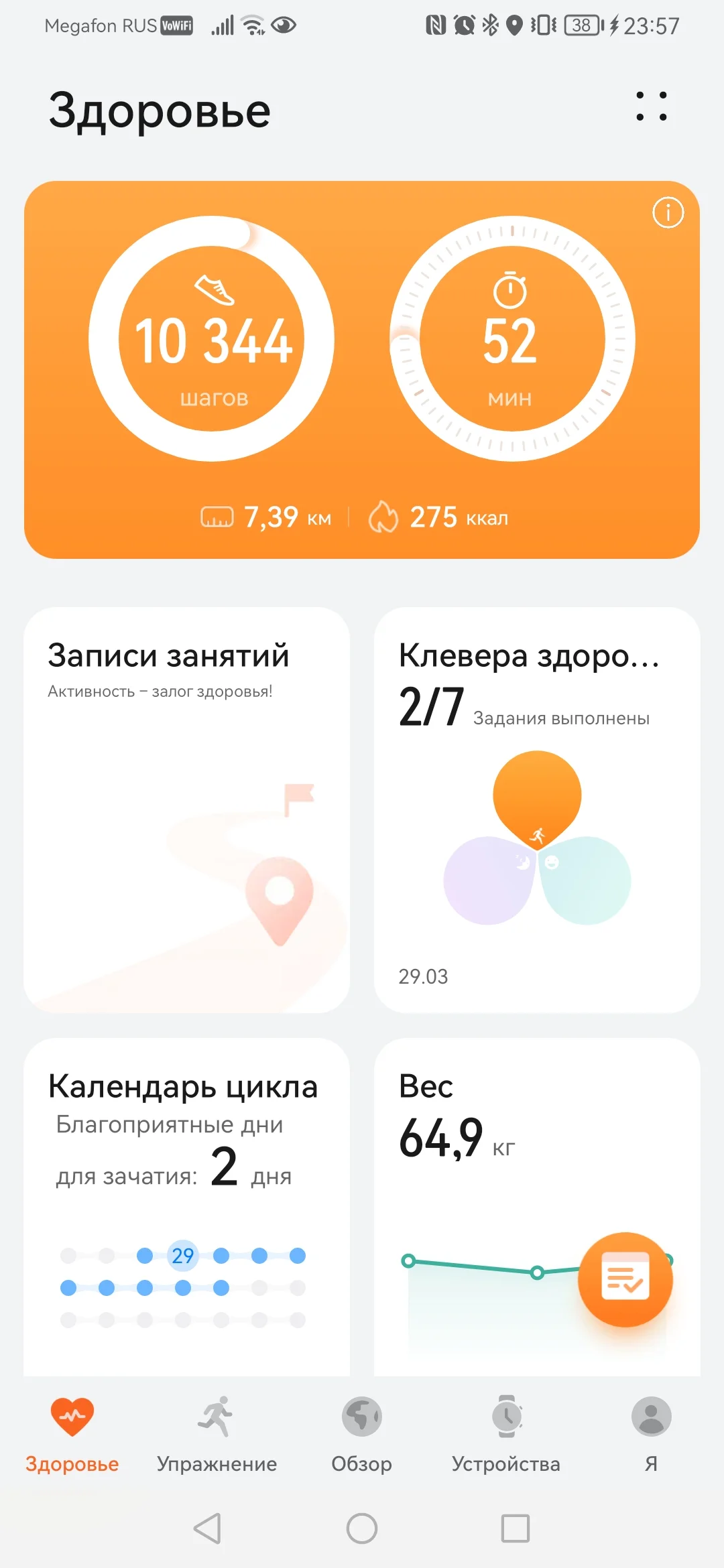Open the Записи занятий card
Image resolution: width=724 pixels, height=1568 pixels.
pos(186,809)
